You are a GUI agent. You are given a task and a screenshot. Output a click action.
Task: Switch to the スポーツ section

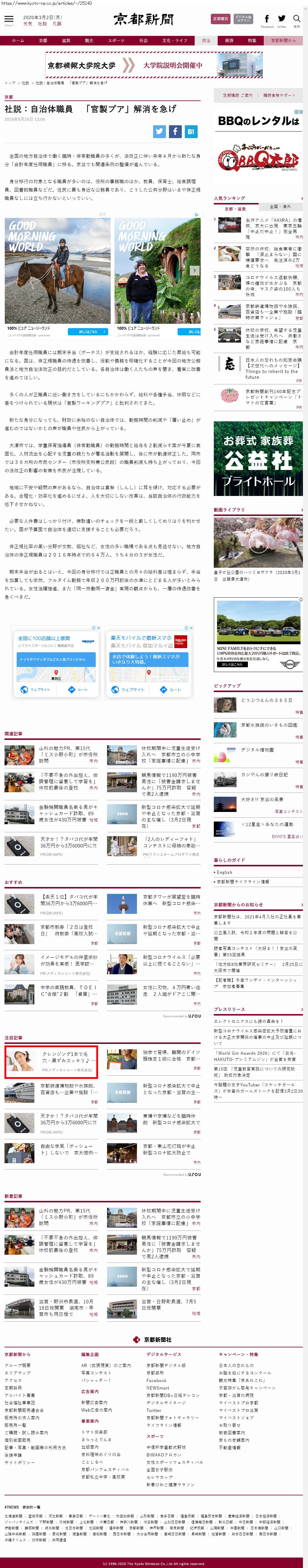click(116, 41)
